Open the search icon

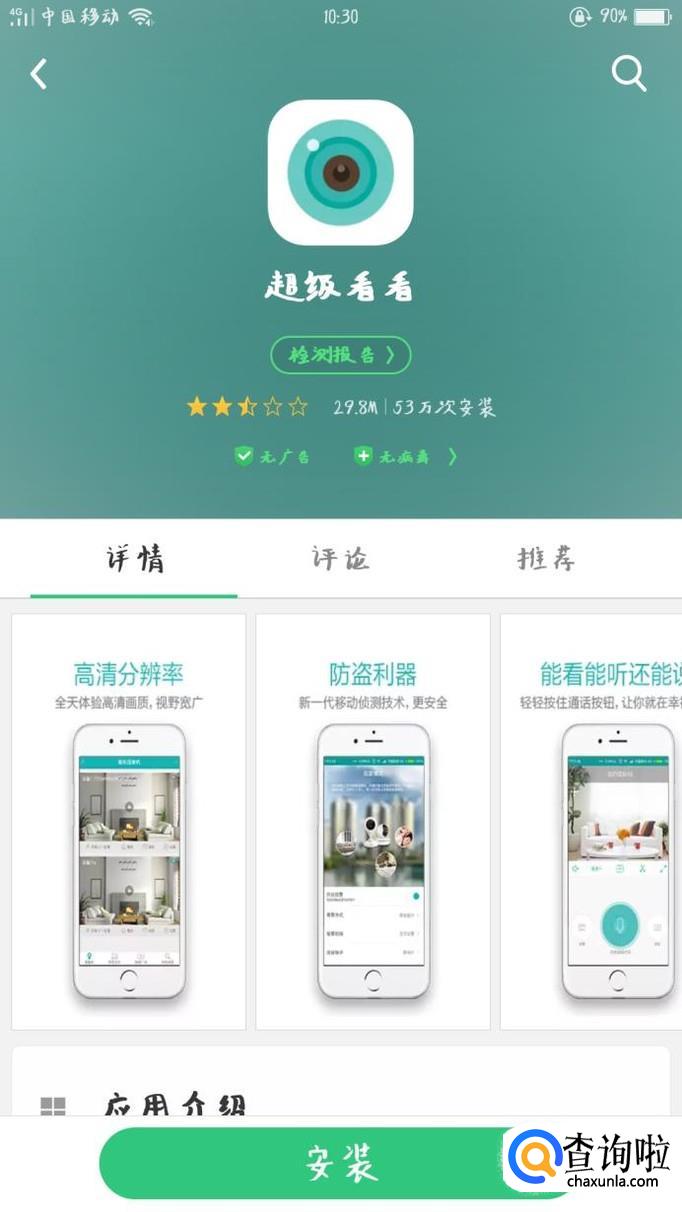(628, 73)
